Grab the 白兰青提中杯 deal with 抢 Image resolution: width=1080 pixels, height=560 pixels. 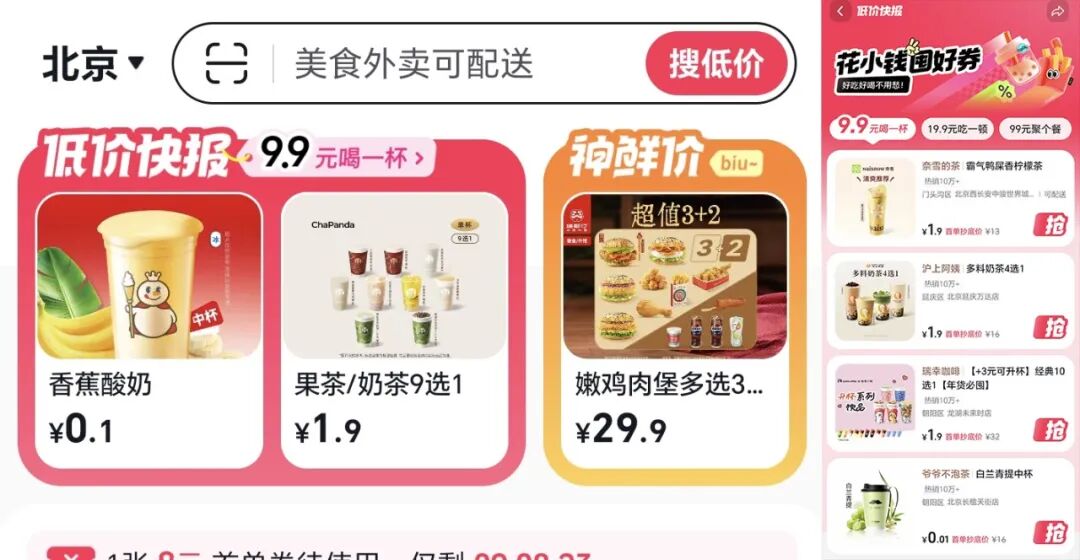tap(1051, 531)
